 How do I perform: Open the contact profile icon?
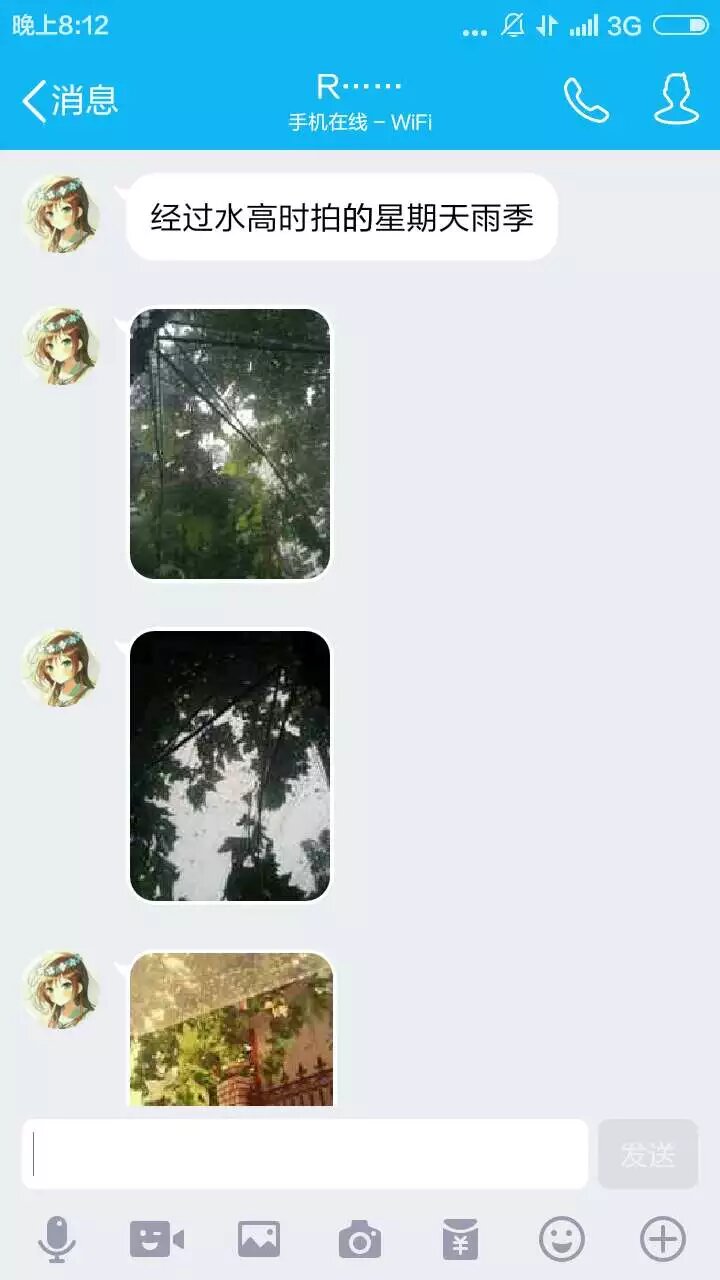coord(676,100)
